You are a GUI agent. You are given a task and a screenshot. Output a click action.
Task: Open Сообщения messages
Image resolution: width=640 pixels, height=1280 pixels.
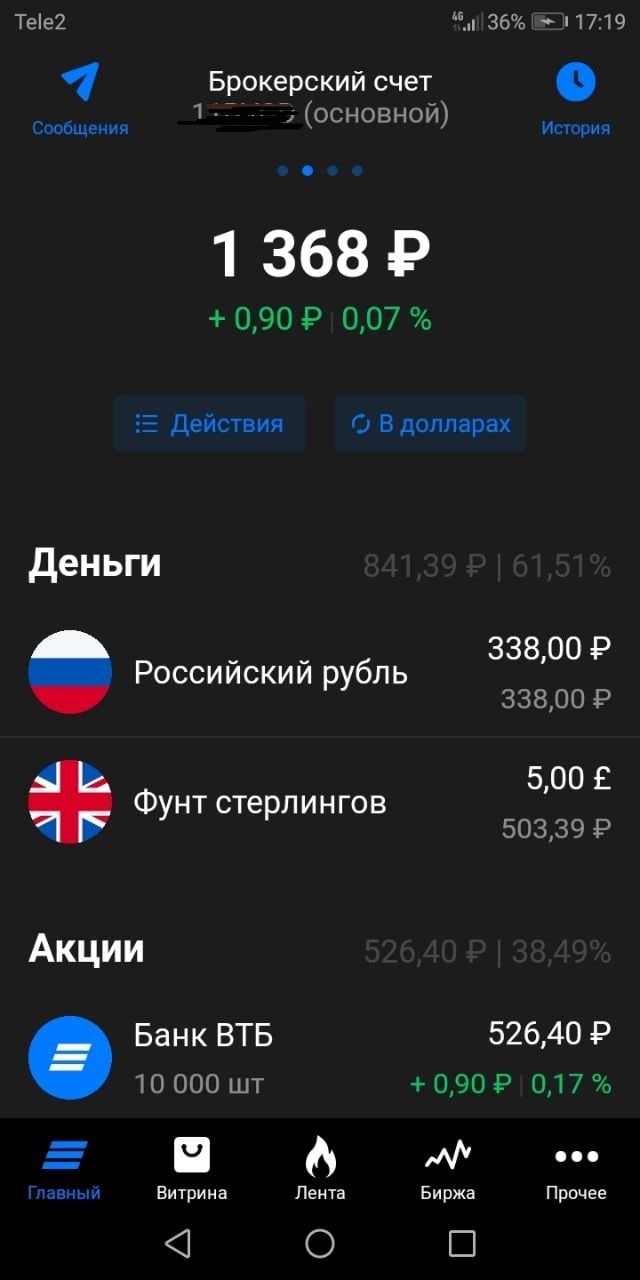pyautogui.click(x=80, y=100)
